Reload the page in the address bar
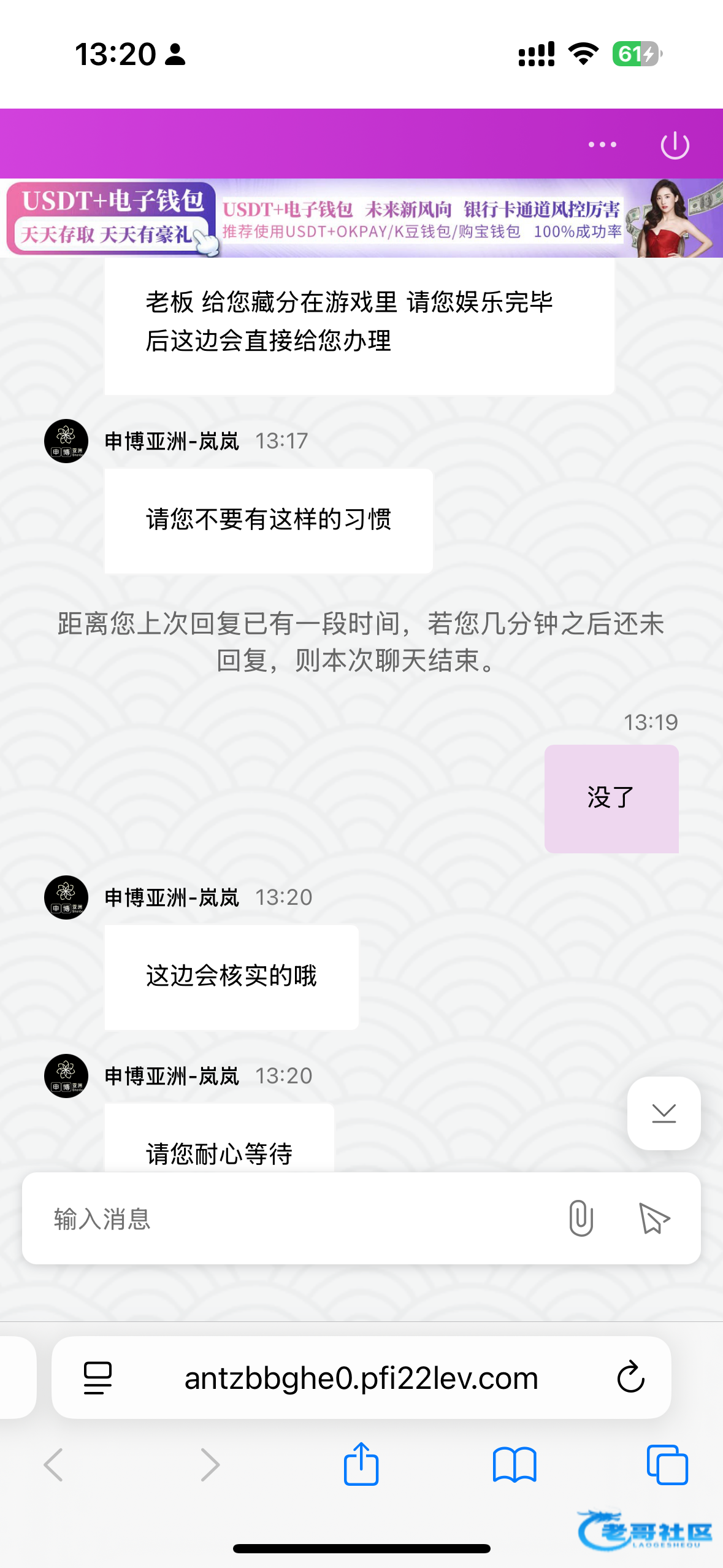The height and width of the screenshot is (1568, 723). pyautogui.click(x=630, y=1378)
